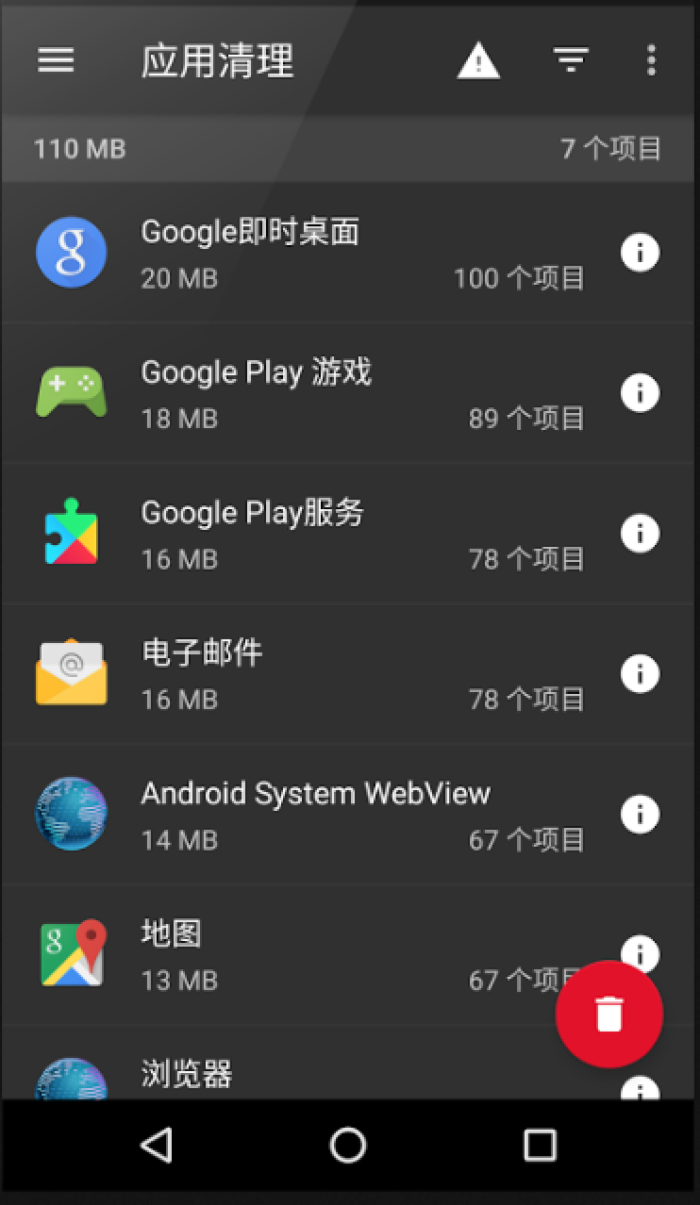700x1205 pixels.
Task: View info for Google Play 游戏
Action: [640, 393]
